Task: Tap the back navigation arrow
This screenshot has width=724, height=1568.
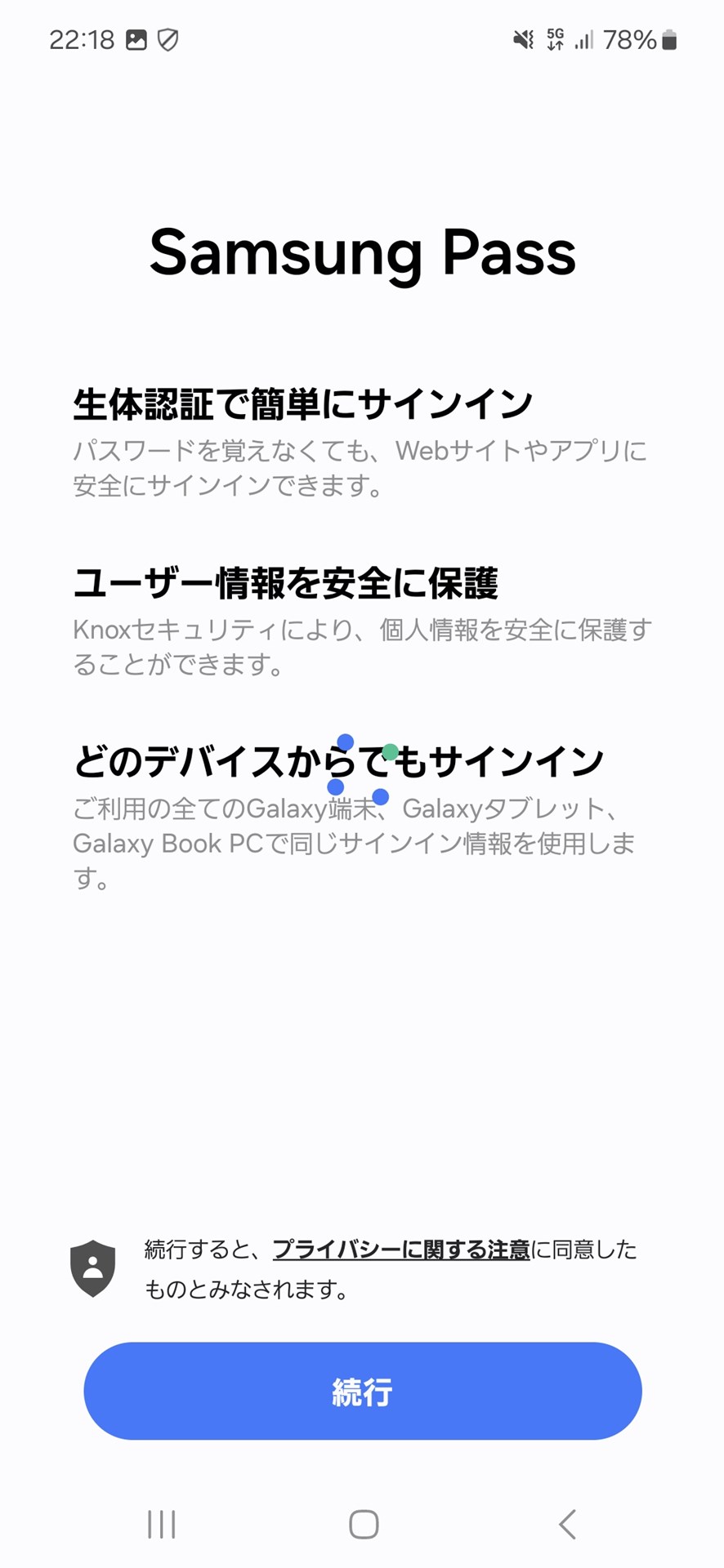Action: [x=566, y=1524]
